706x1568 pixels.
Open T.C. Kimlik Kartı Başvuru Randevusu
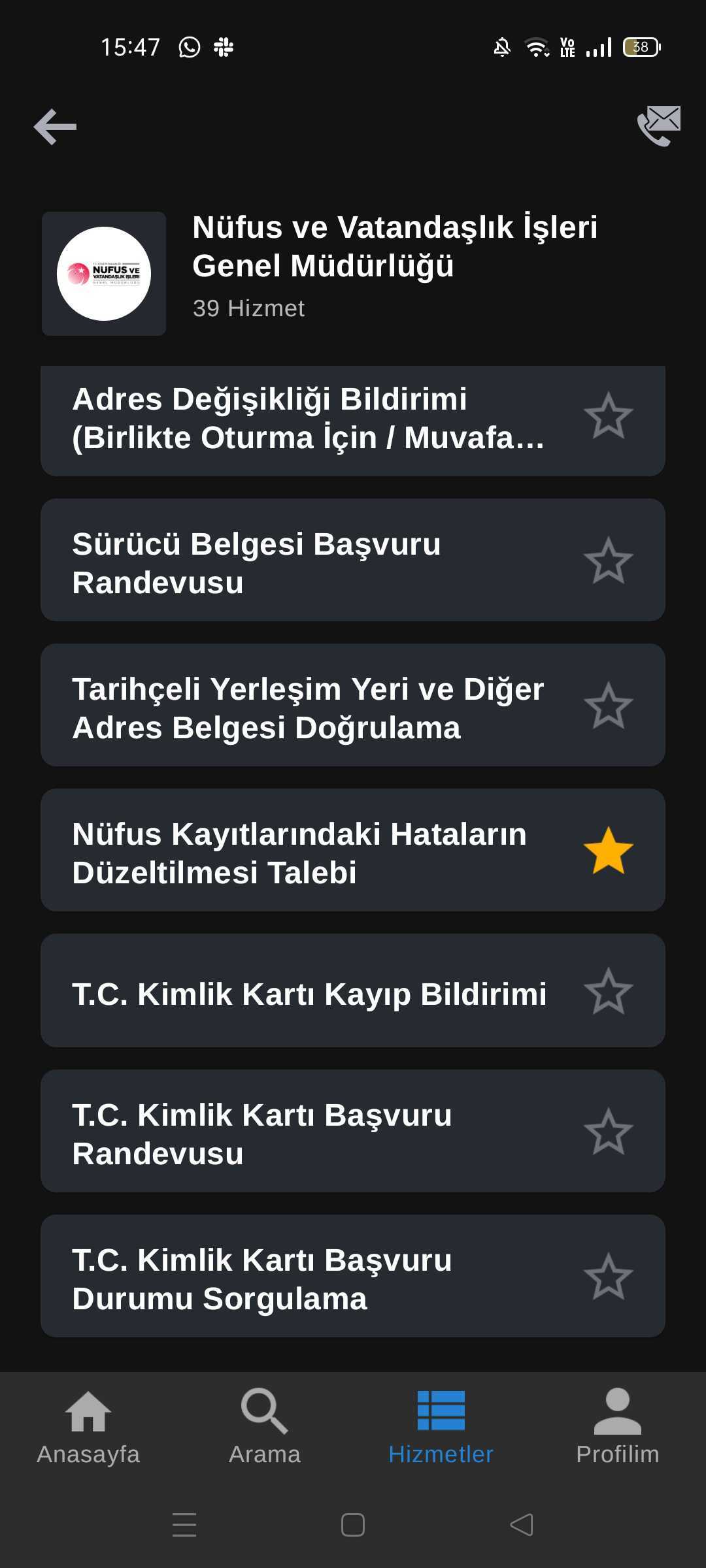[307, 1134]
